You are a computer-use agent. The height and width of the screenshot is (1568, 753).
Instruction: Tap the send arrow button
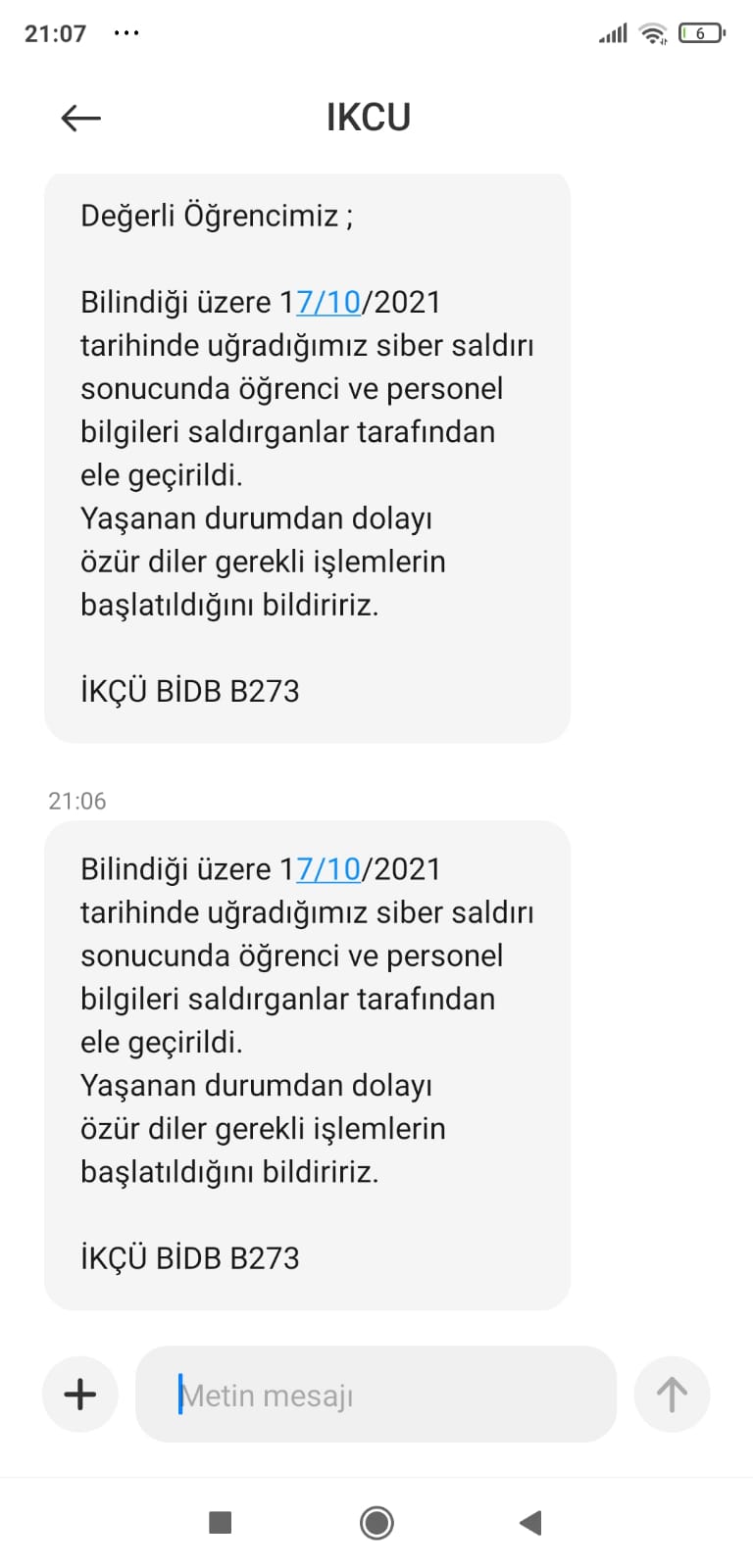click(x=672, y=1394)
